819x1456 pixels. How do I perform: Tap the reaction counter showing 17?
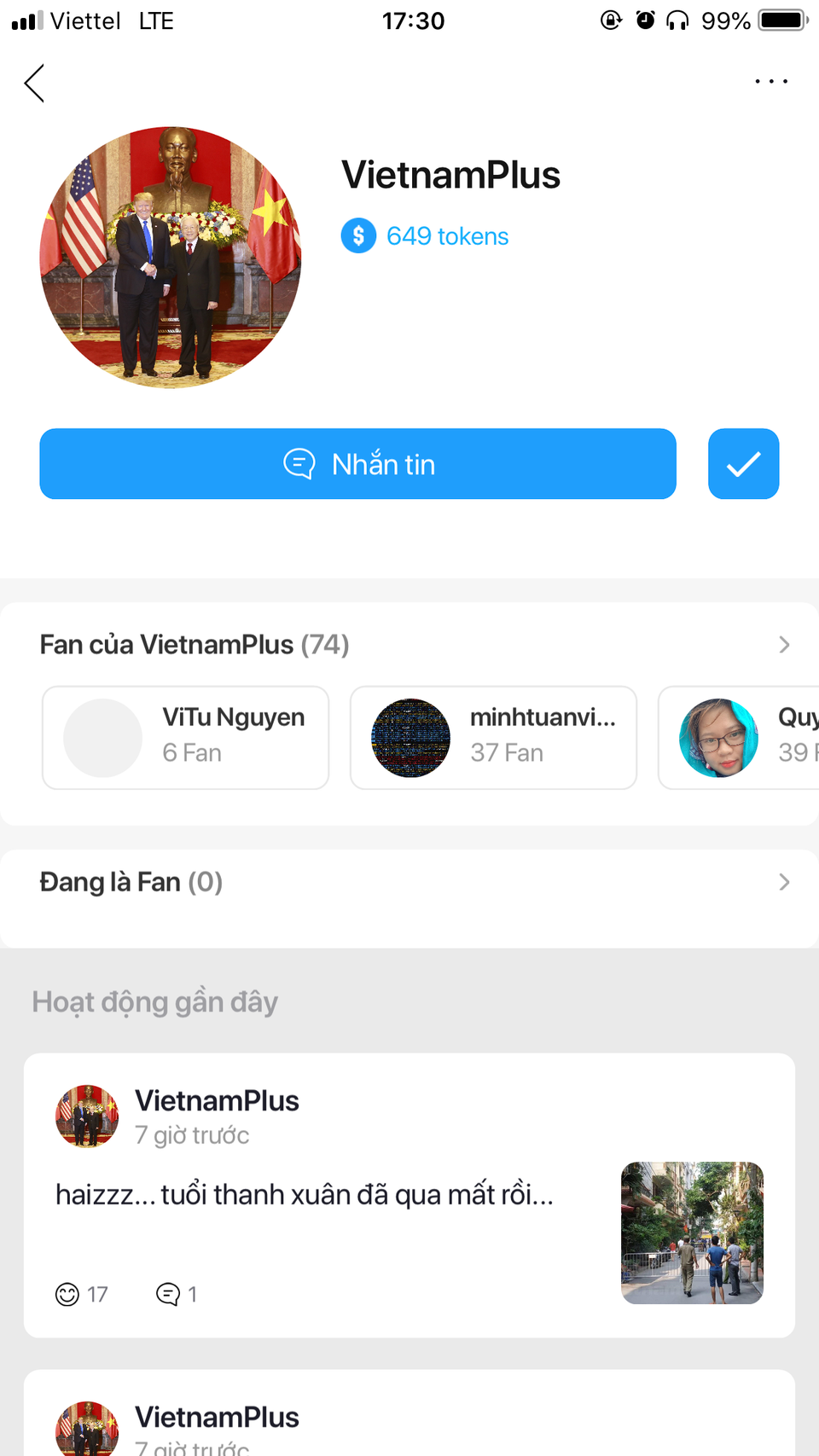tap(96, 1294)
